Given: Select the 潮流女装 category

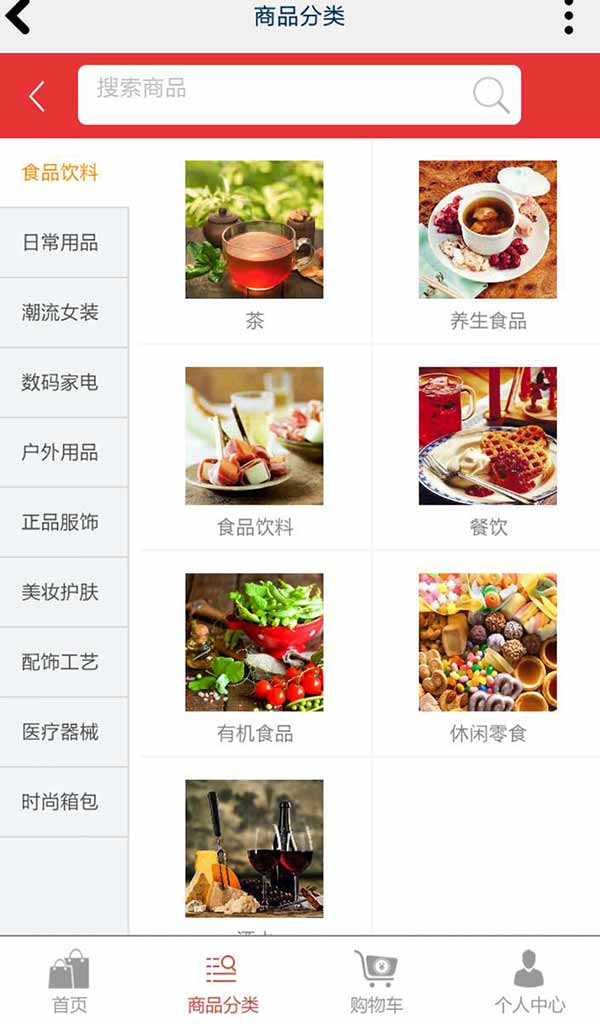Looking at the screenshot, I should 62,313.
